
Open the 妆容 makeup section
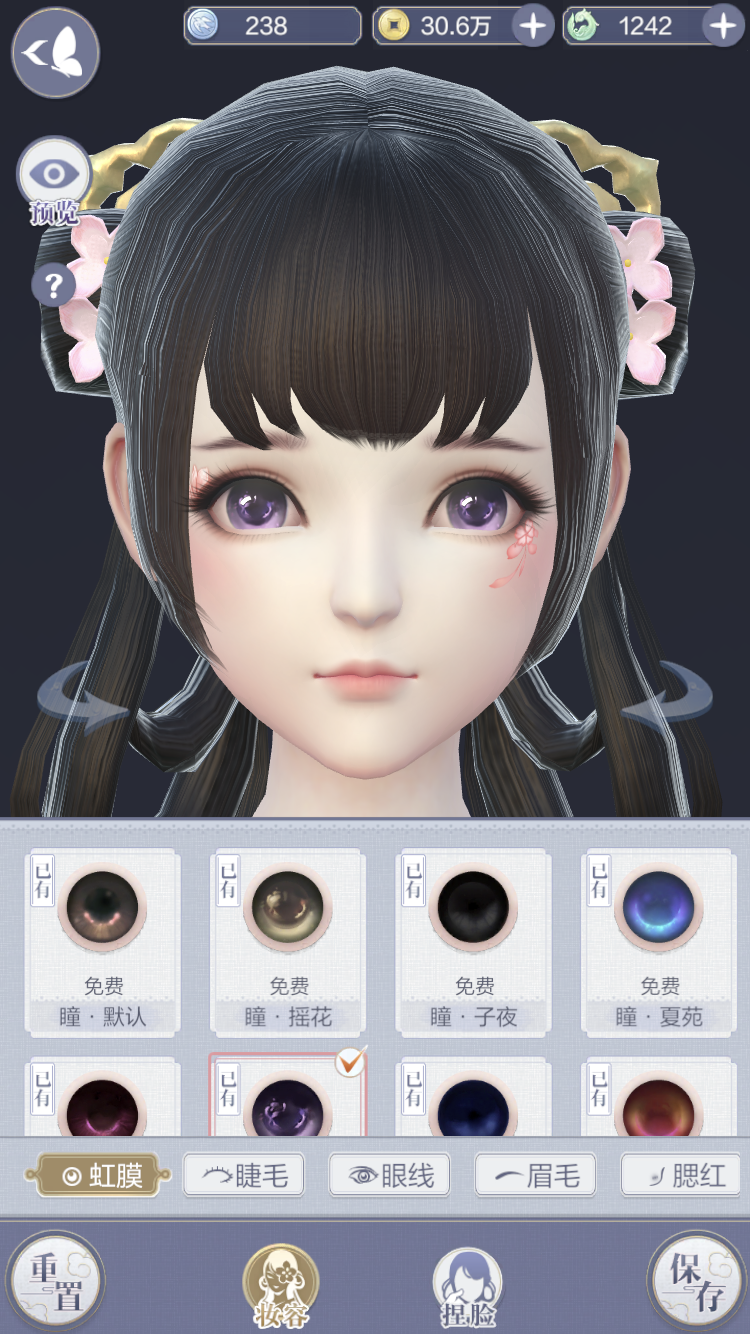pos(281,1287)
